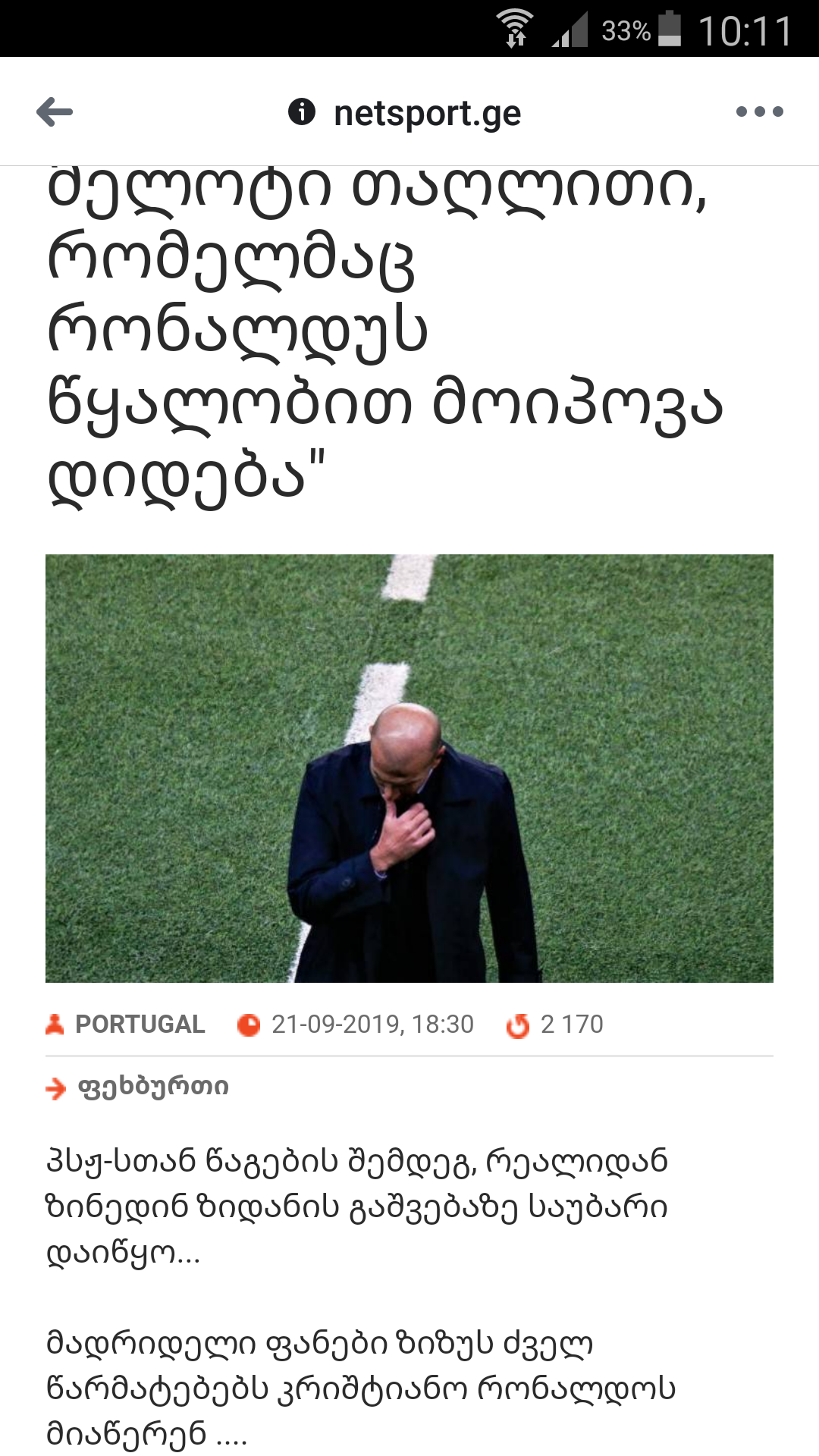The image size is (819, 1456).
Task: Open the ფეხბურთი category link
Action: click(x=152, y=1087)
